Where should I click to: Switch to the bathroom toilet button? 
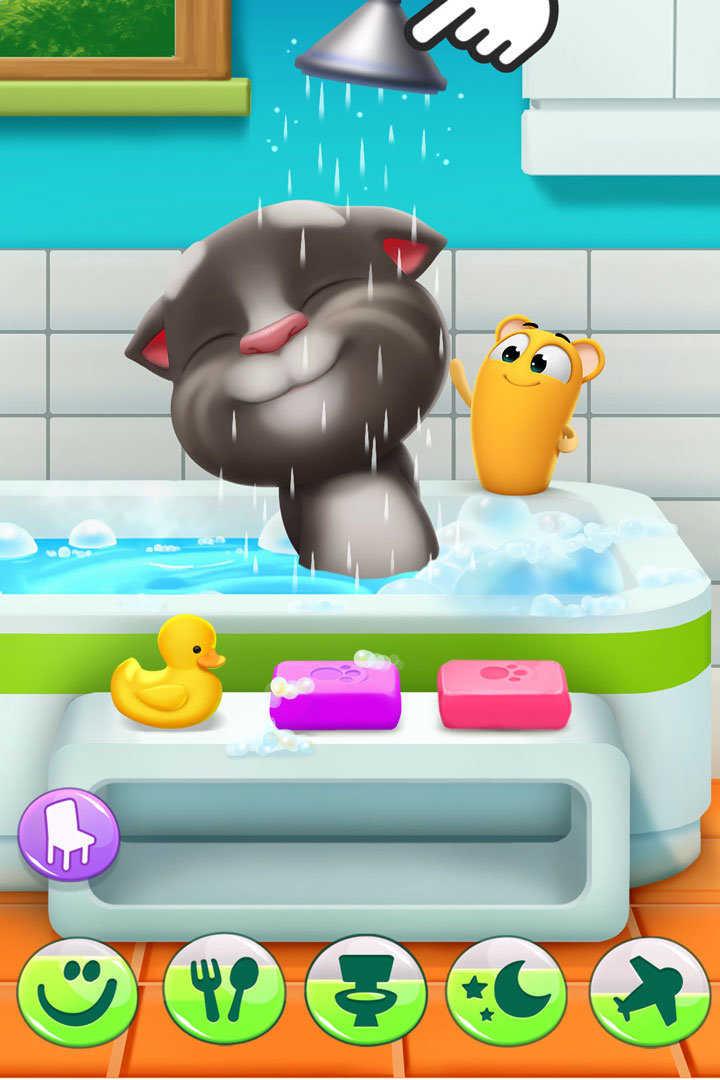(366, 990)
